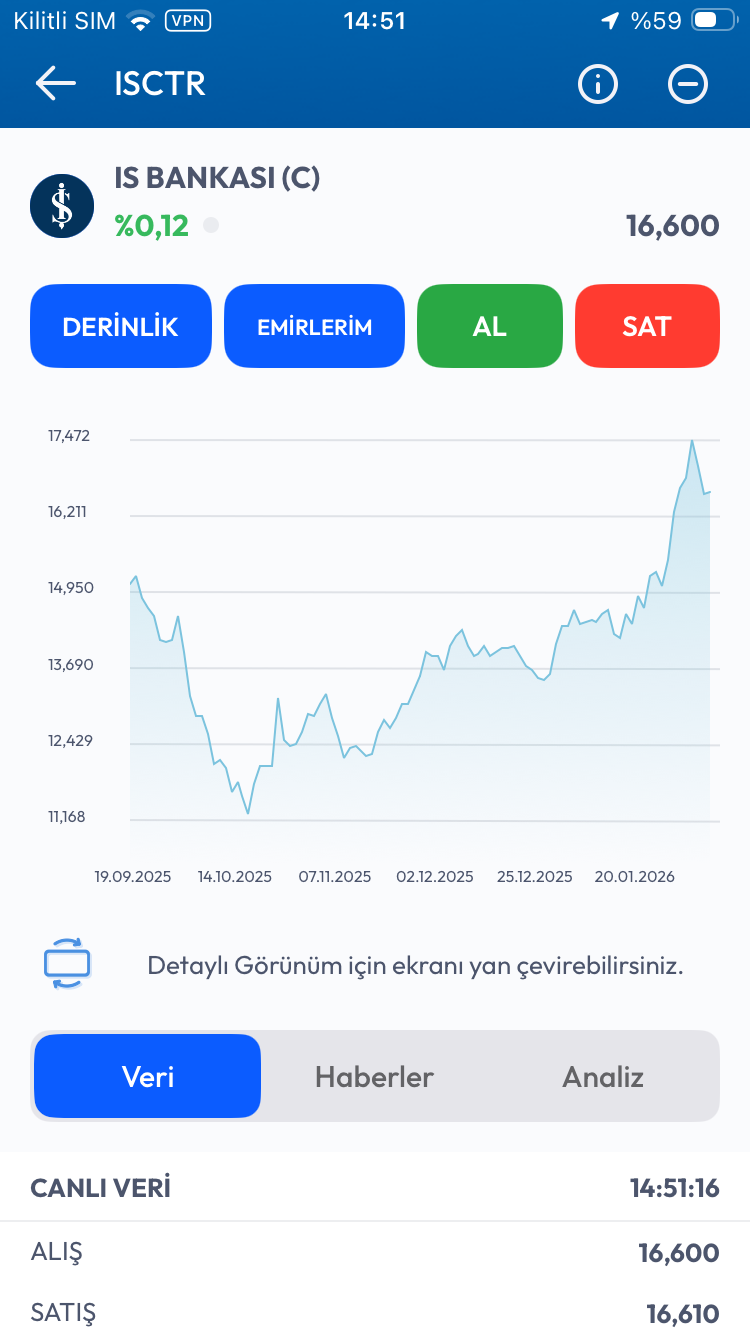750x1334 pixels.
Task: View my orders via EMİRLERİM
Action: tap(314, 327)
